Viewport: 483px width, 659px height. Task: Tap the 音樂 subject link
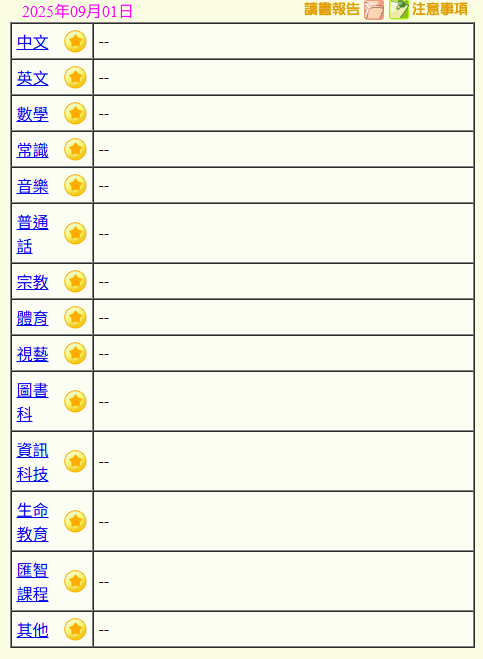click(x=32, y=186)
